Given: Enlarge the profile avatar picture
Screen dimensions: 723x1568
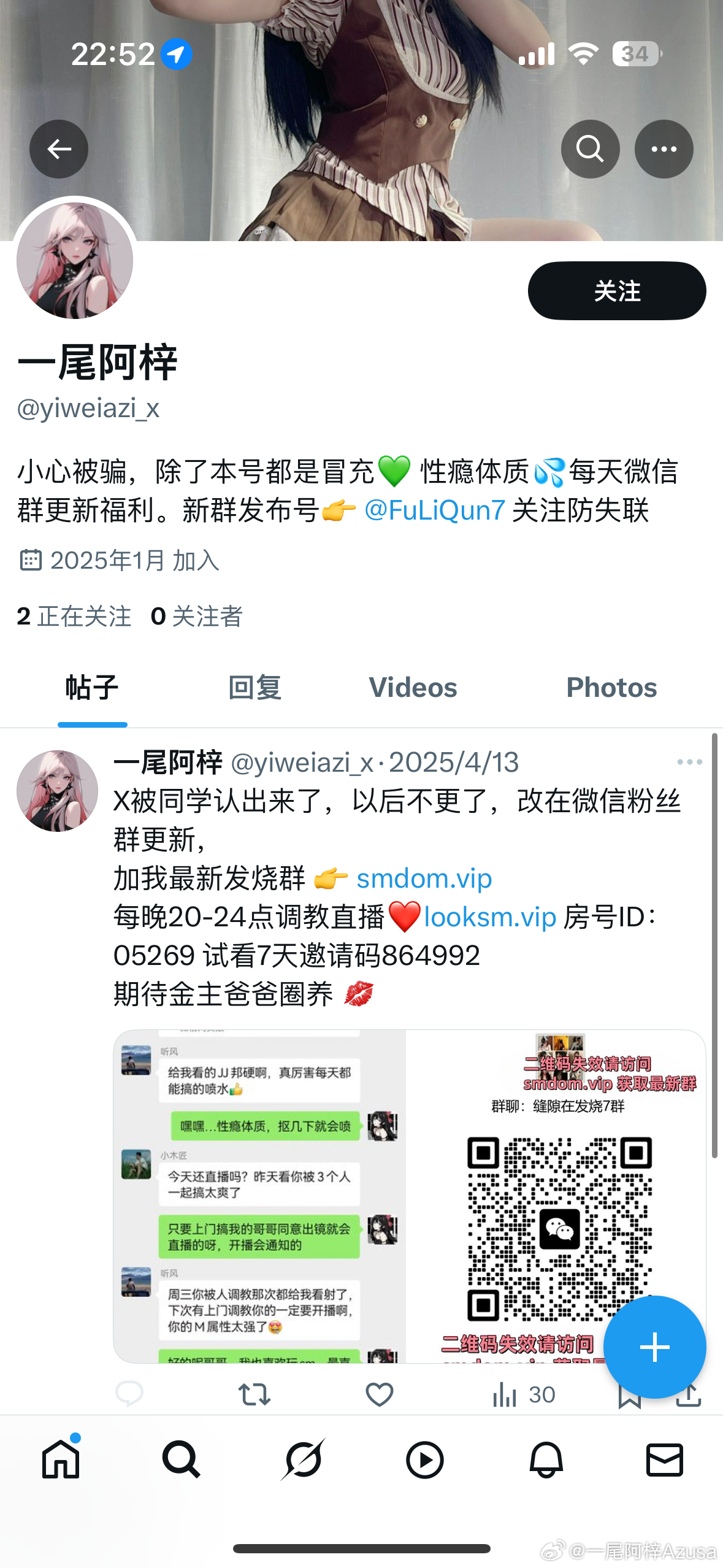Looking at the screenshot, I should (75, 261).
